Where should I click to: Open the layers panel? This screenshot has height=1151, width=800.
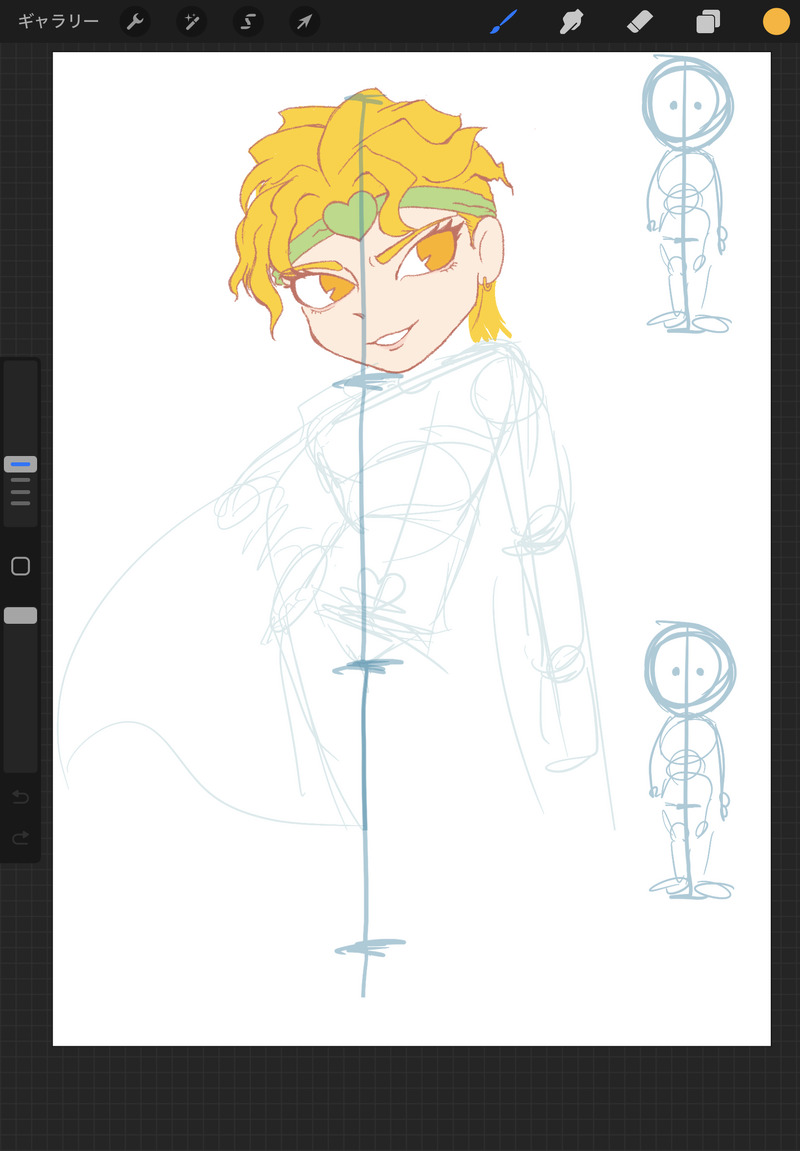coord(708,22)
